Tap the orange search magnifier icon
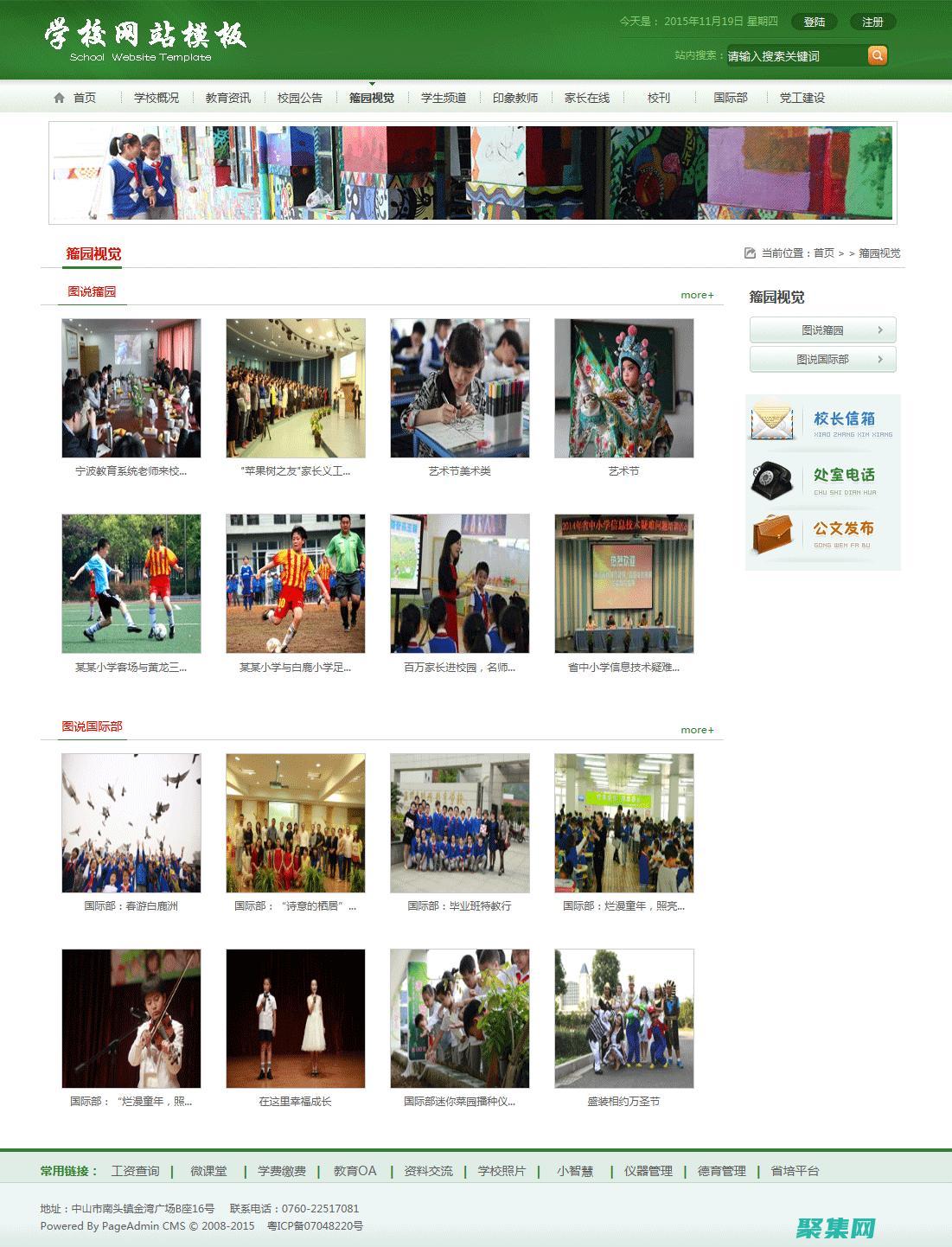The height and width of the screenshot is (1247, 952). (x=877, y=55)
